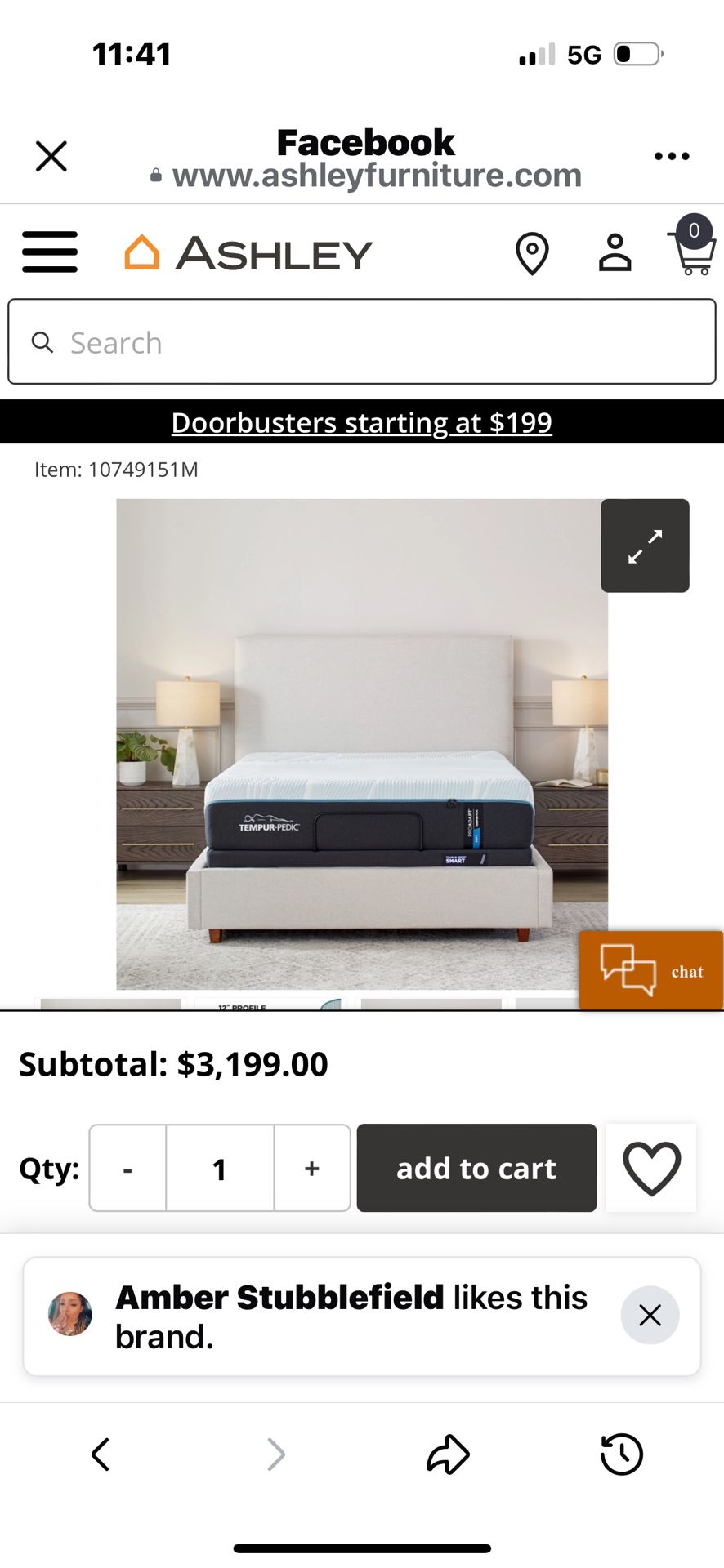The image size is (724, 1568).
Task: Open the Doorbusters starting at $199 link
Action: (x=362, y=422)
